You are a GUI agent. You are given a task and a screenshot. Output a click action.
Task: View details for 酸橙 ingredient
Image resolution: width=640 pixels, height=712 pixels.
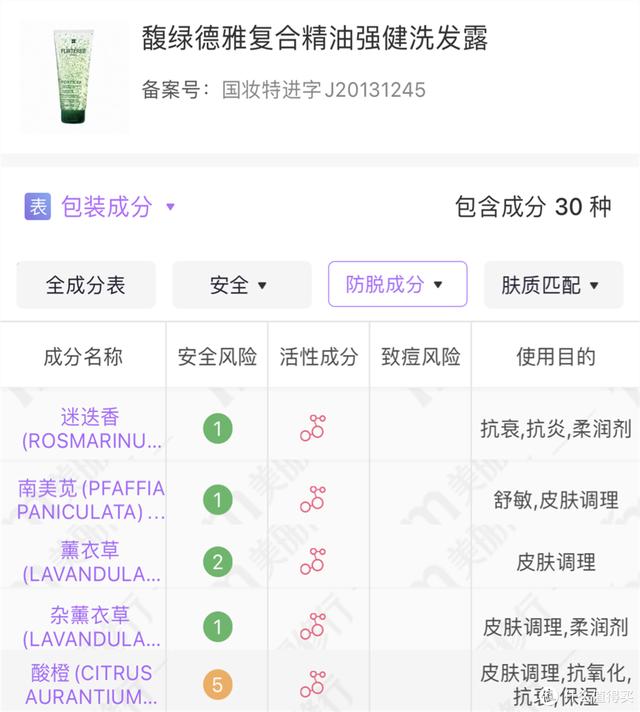[x=90, y=684]
